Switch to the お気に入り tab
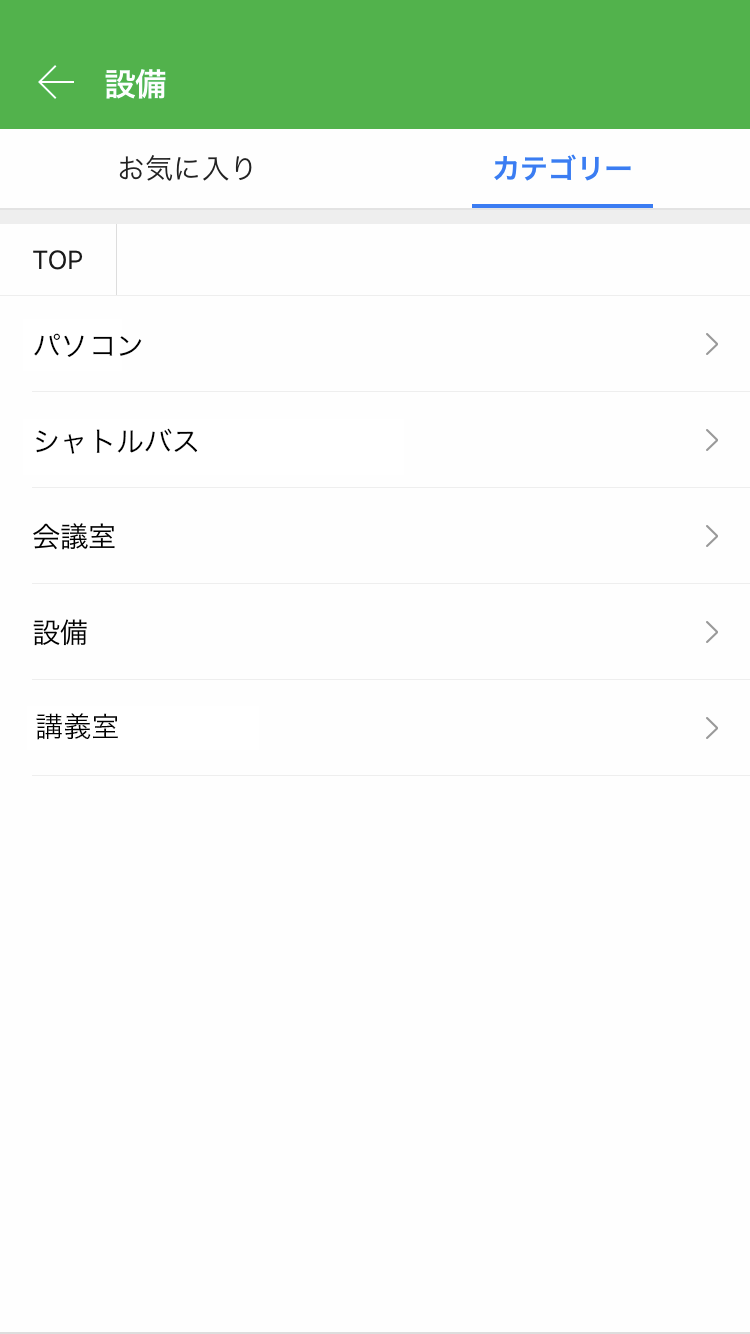Viewport: 750px width, 1334px height. pos(187,168)
